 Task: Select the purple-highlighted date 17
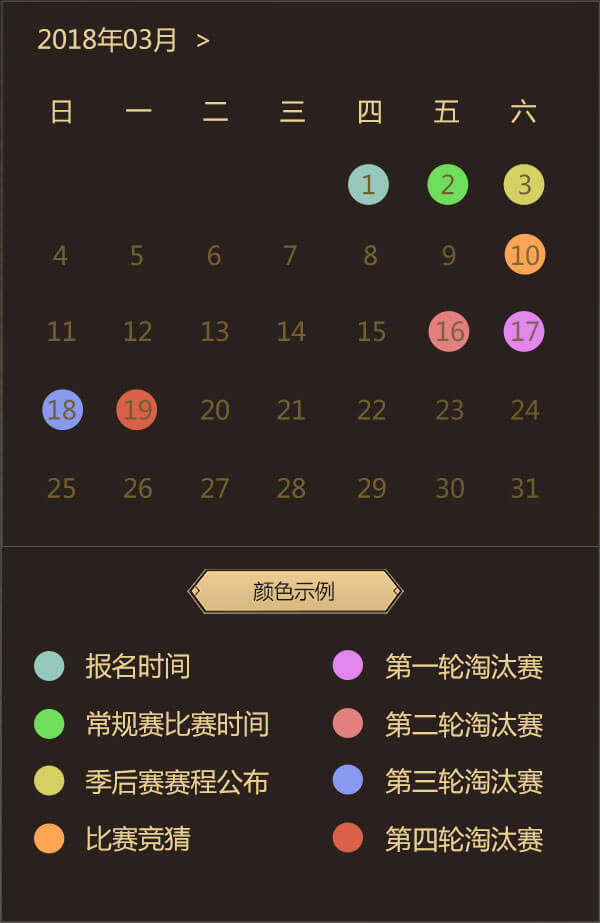click(524, 331)
